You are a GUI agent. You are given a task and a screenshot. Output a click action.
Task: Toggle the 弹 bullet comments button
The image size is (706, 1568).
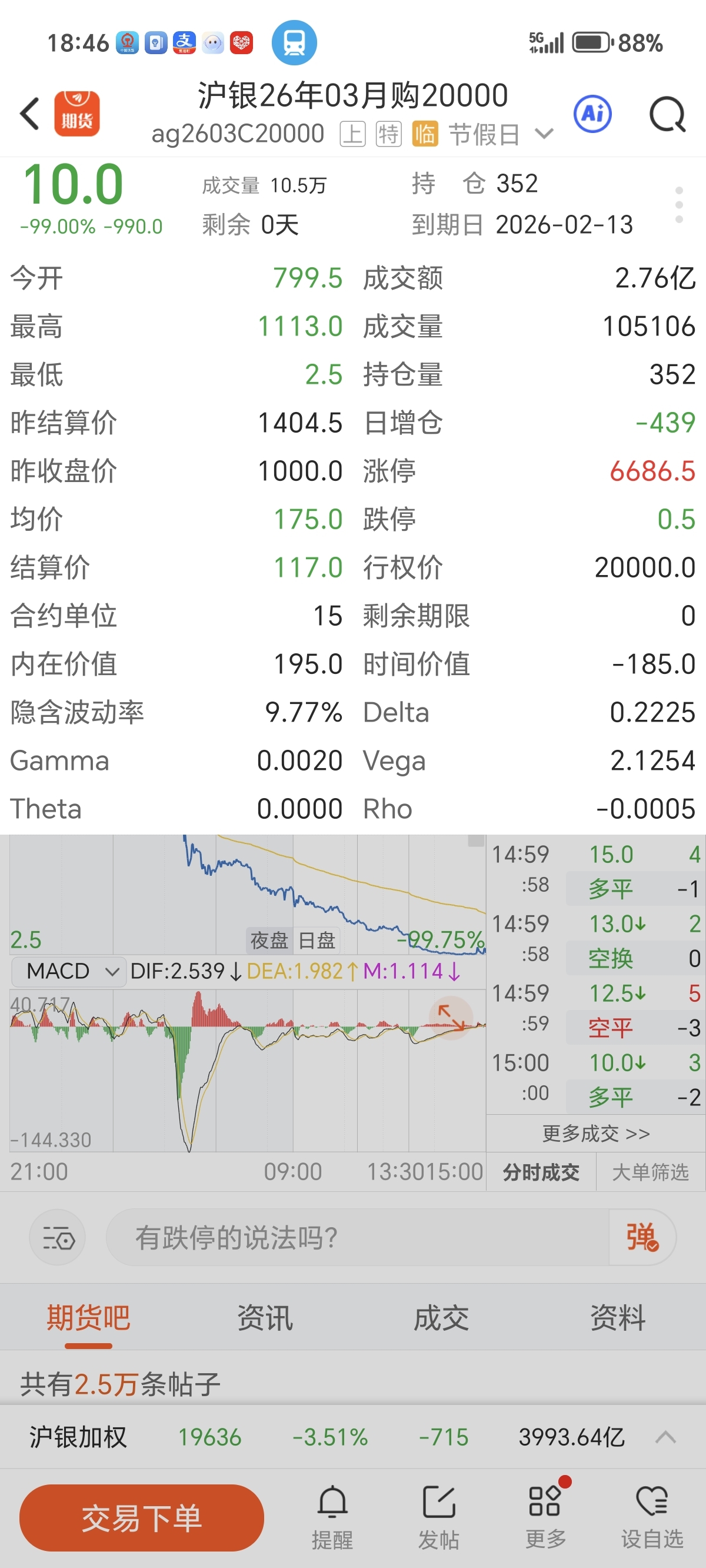point(642,1237)
